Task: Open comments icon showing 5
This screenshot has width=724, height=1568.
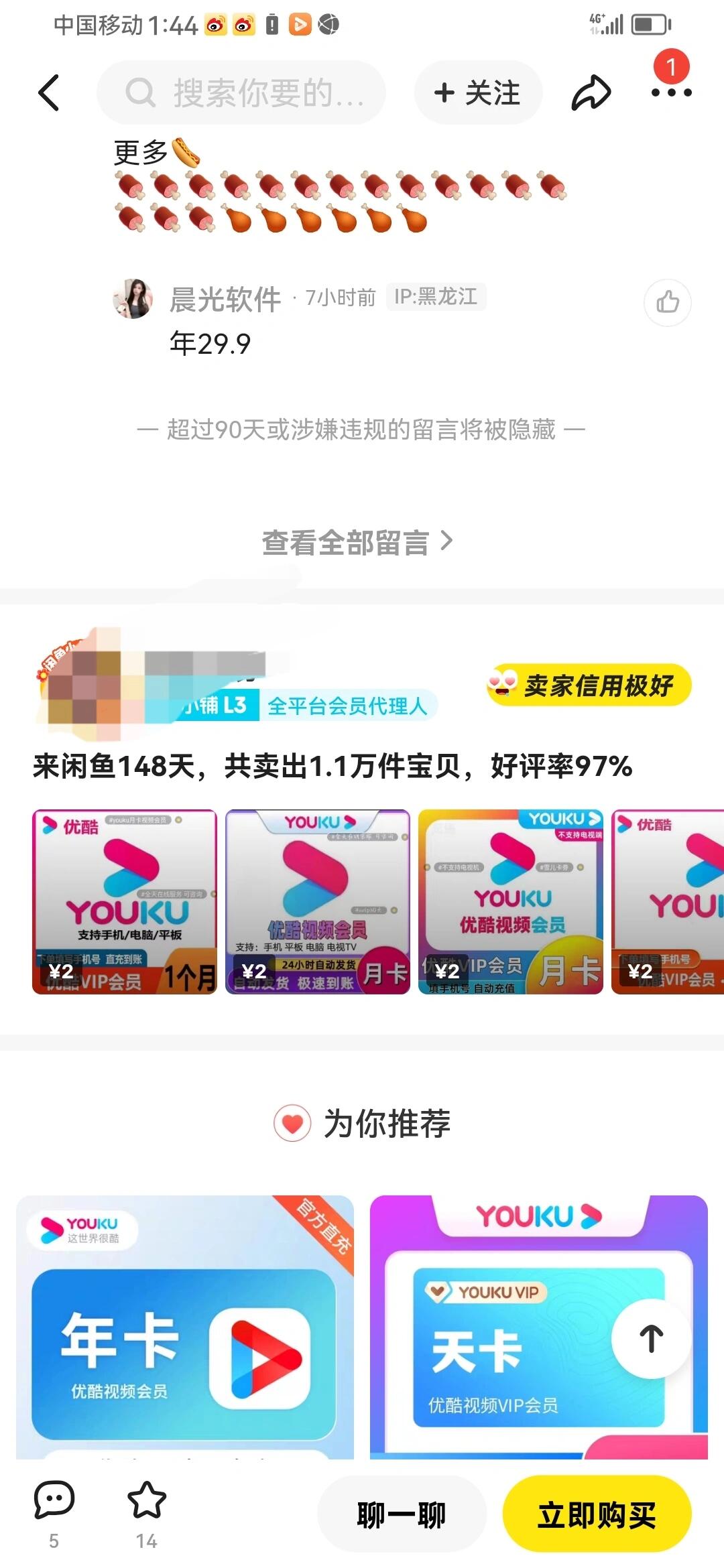Action: coord(54,1512)
